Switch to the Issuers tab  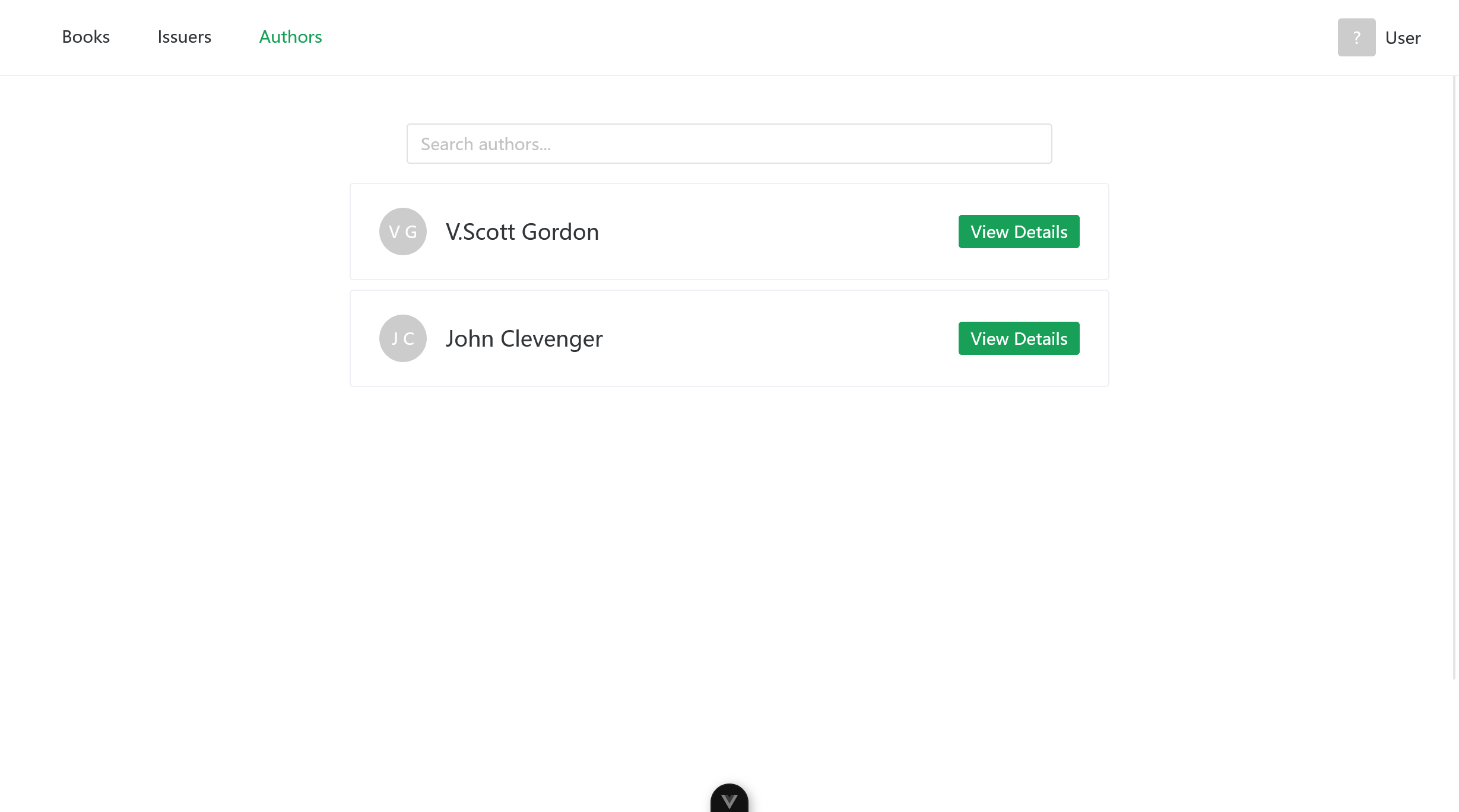pos(184,37)
